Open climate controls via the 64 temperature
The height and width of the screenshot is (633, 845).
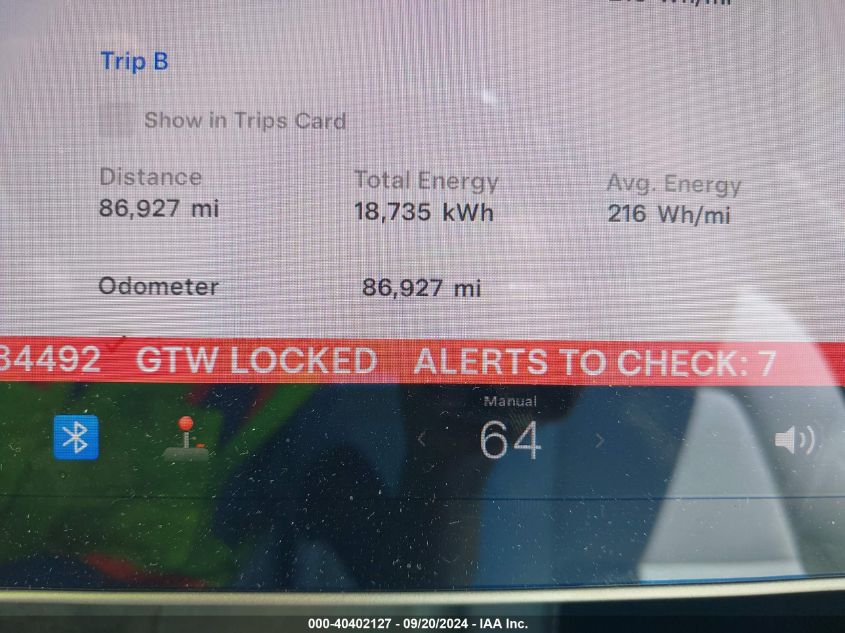click(x=510, y=439)
